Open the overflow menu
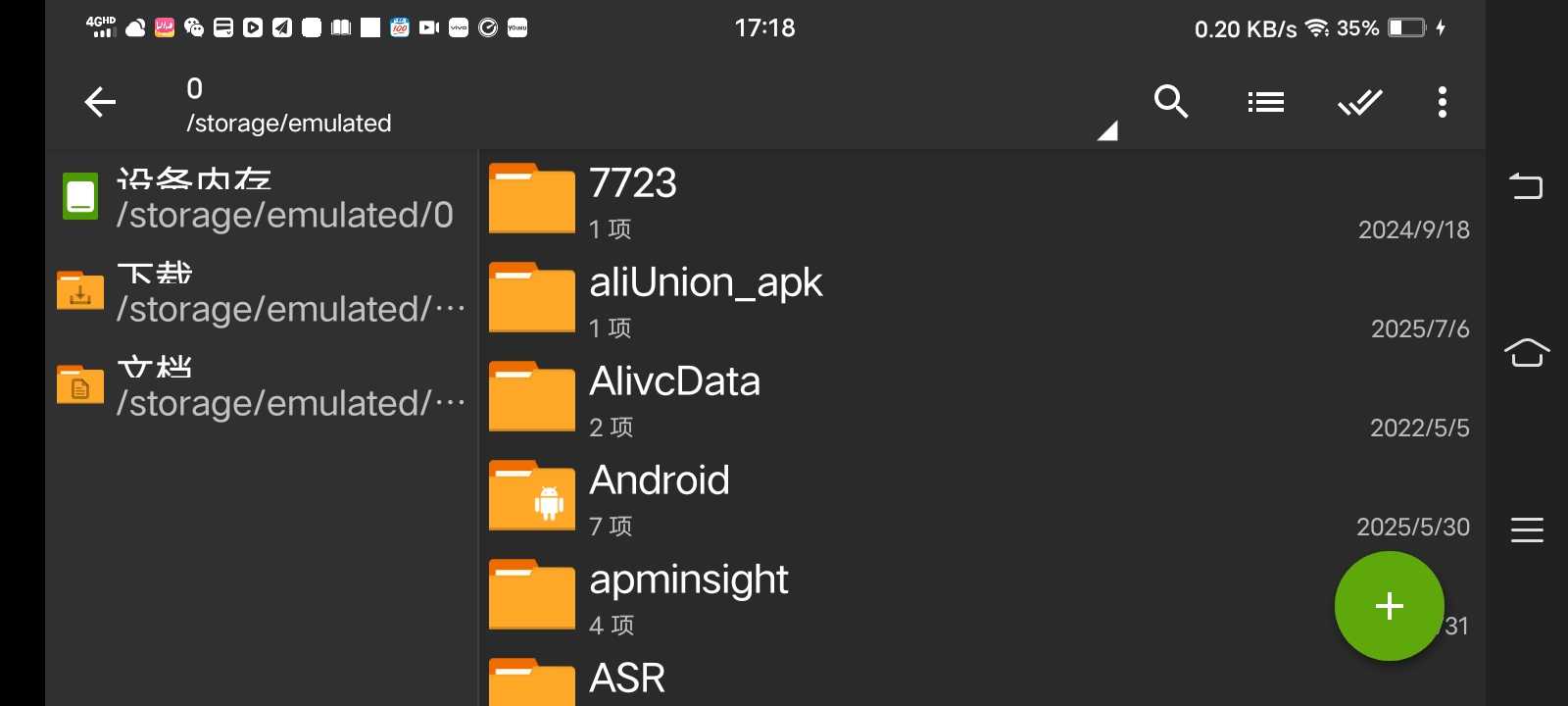 (x=1442, y=102)
